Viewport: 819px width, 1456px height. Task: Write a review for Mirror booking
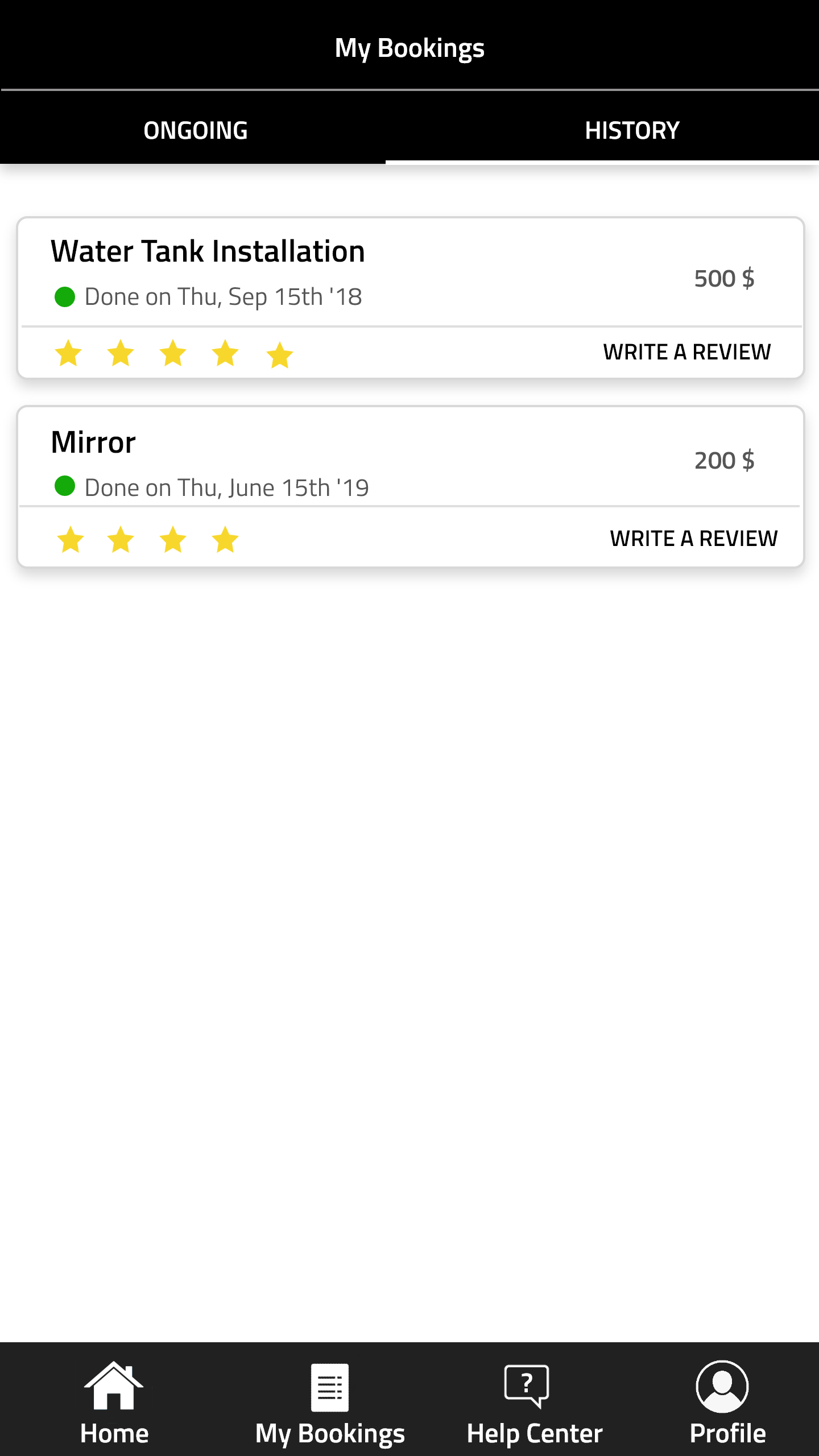pyautogui.click(x=693, y=538)
